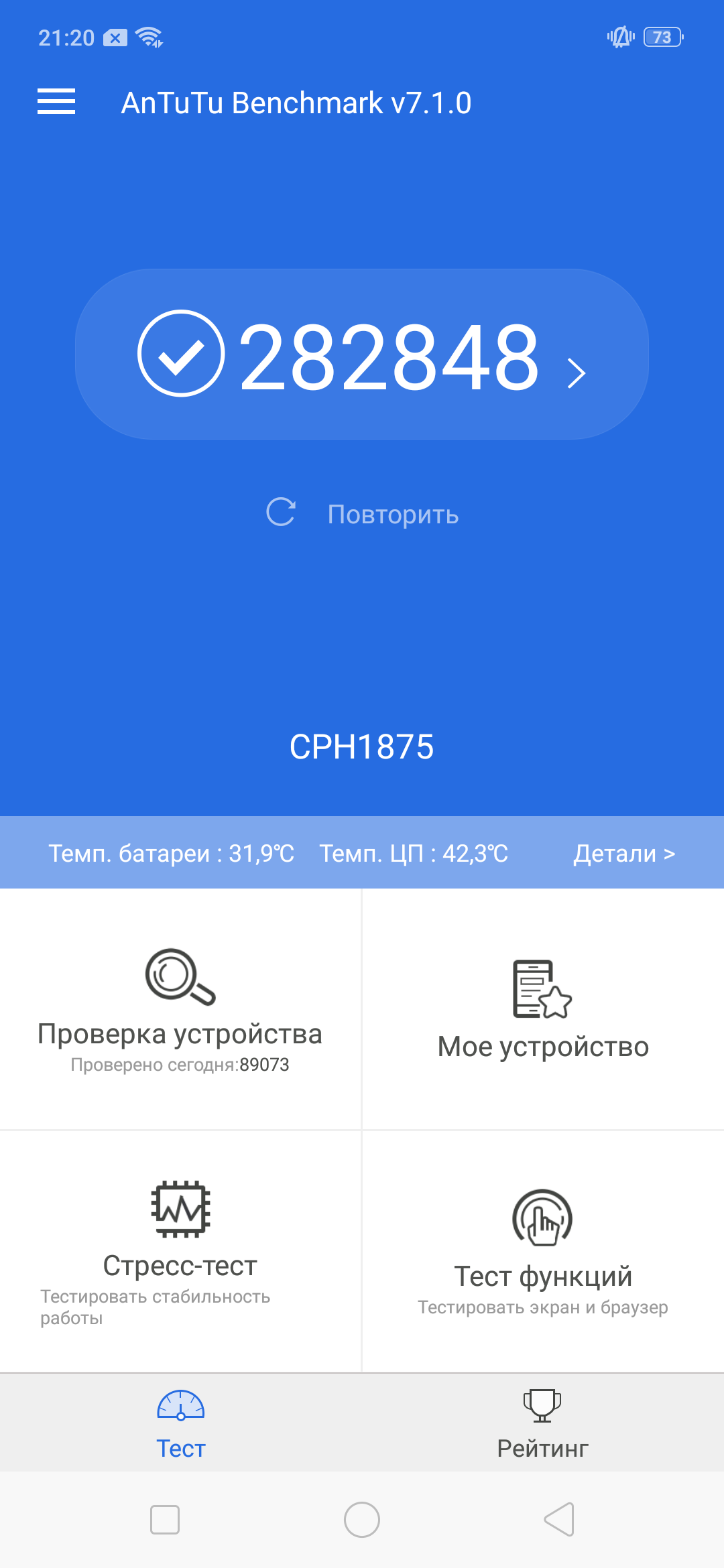Viewport: 724px width, 1568px height.
Task: Open the 282848 score details
Action: pos(362,354)
